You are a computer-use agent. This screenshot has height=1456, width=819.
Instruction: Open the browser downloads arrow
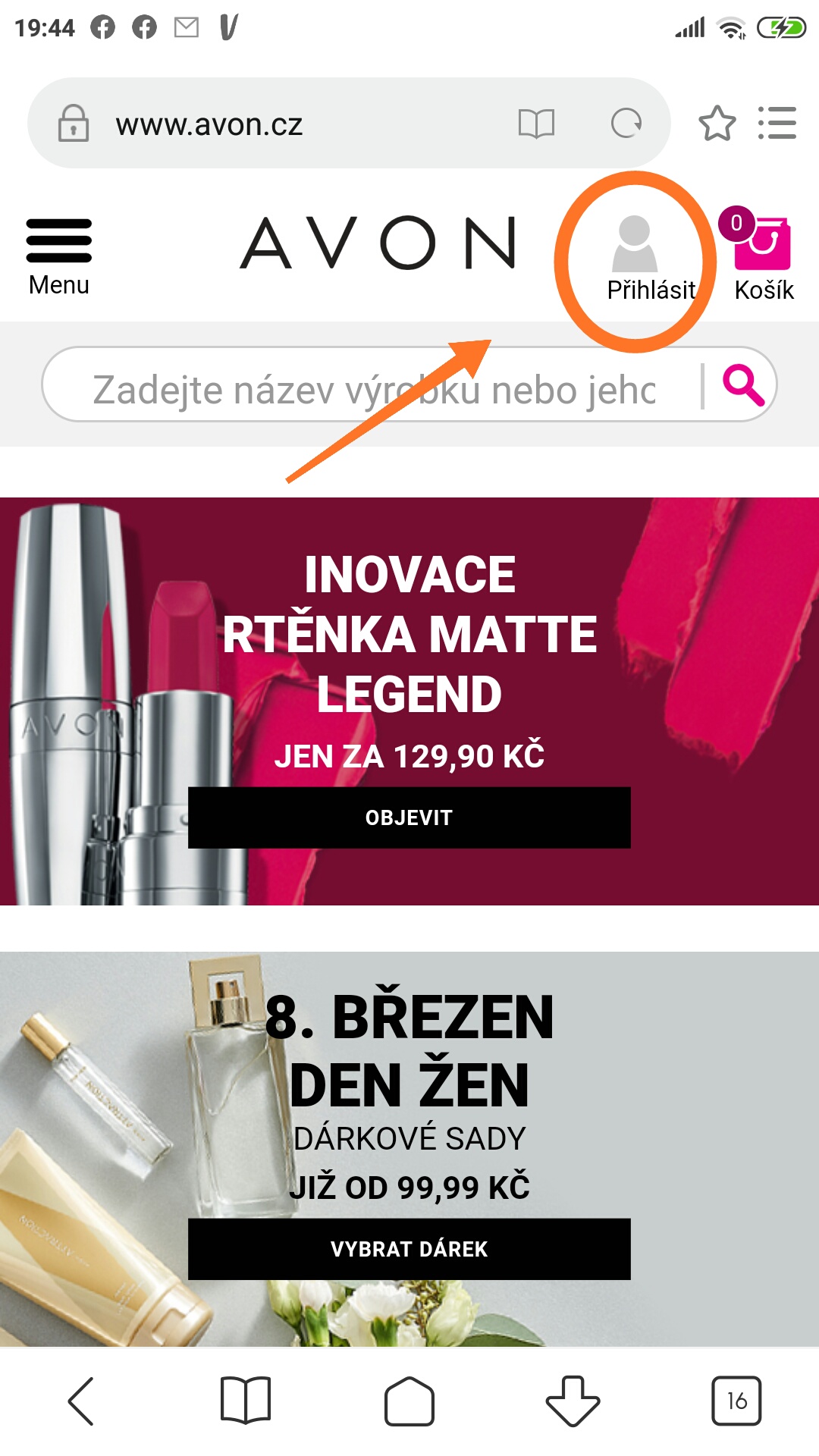573,1401
